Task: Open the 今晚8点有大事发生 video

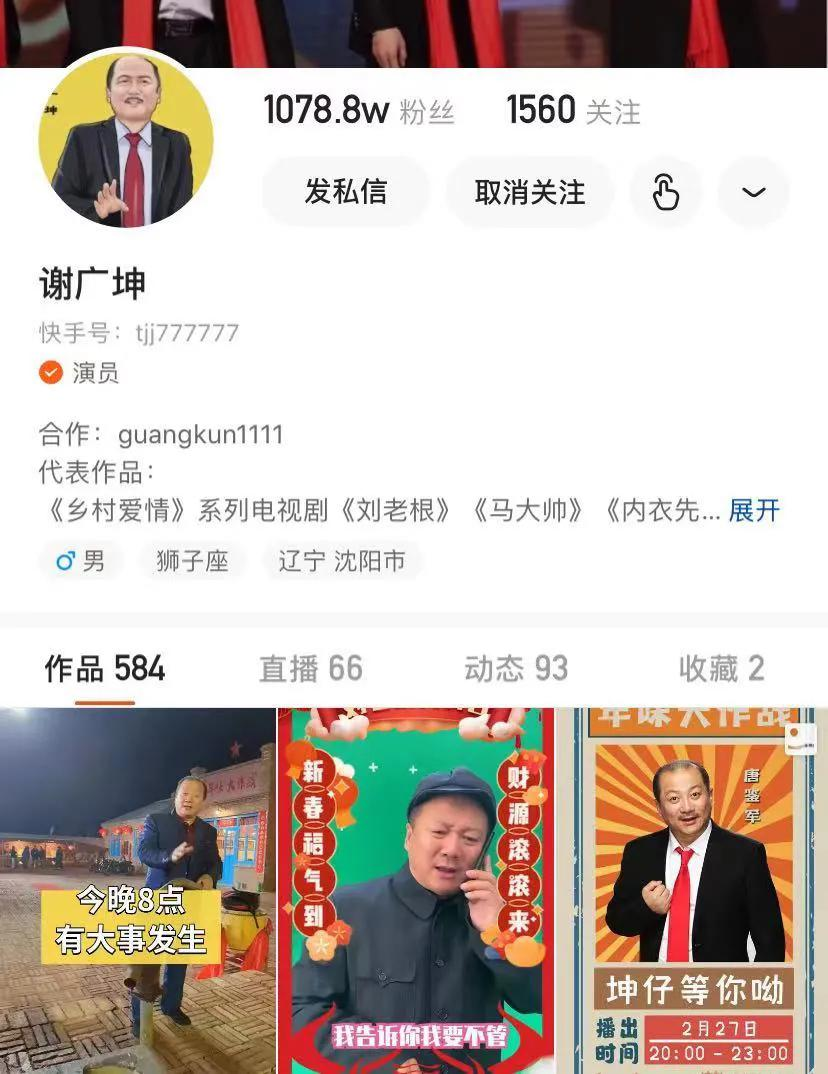Action: click(x=137, y=890)
